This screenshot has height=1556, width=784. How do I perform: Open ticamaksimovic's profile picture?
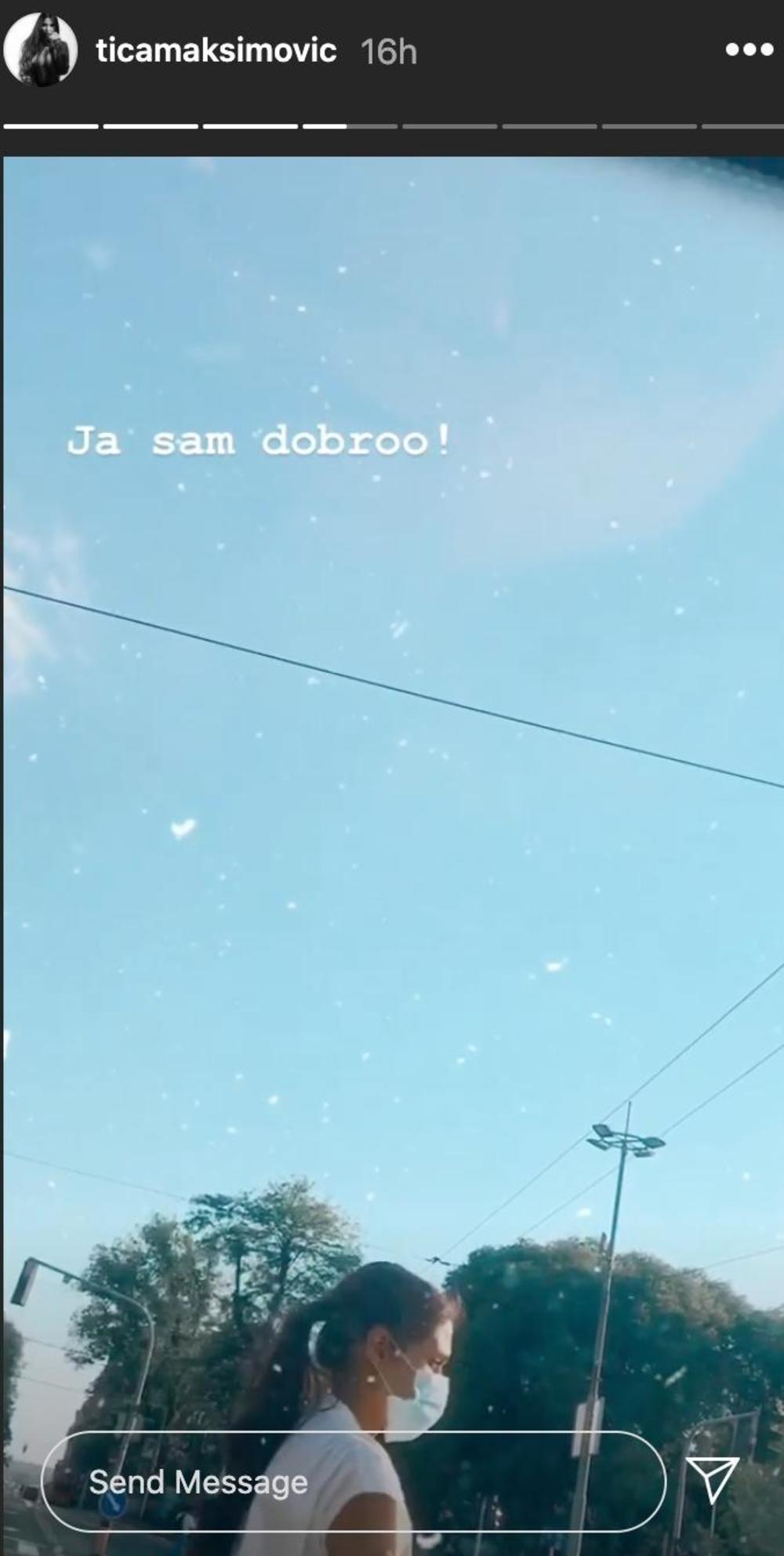click(40, 49)
